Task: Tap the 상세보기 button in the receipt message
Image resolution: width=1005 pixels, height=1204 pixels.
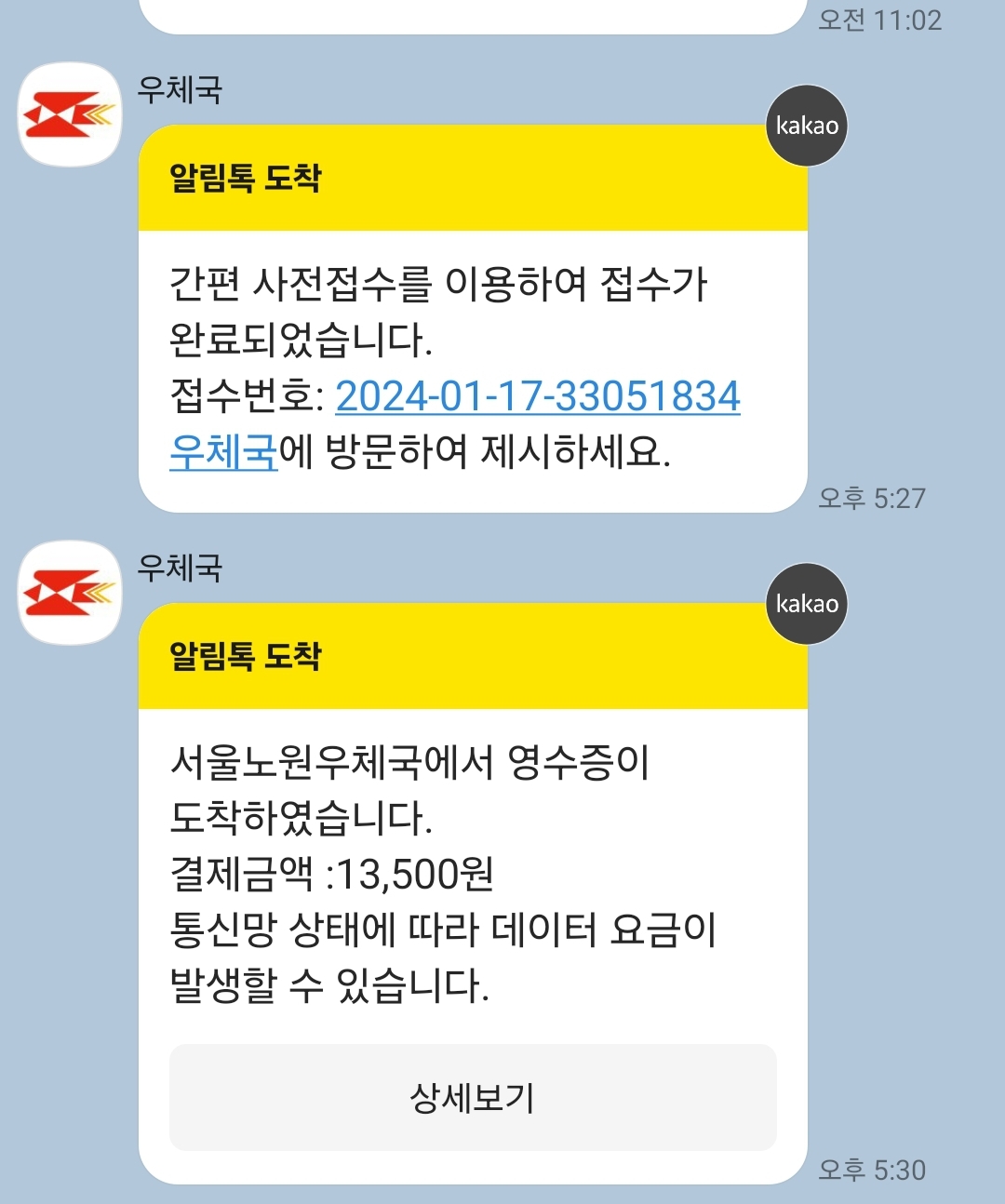Action: click(x=473, y=1097)
